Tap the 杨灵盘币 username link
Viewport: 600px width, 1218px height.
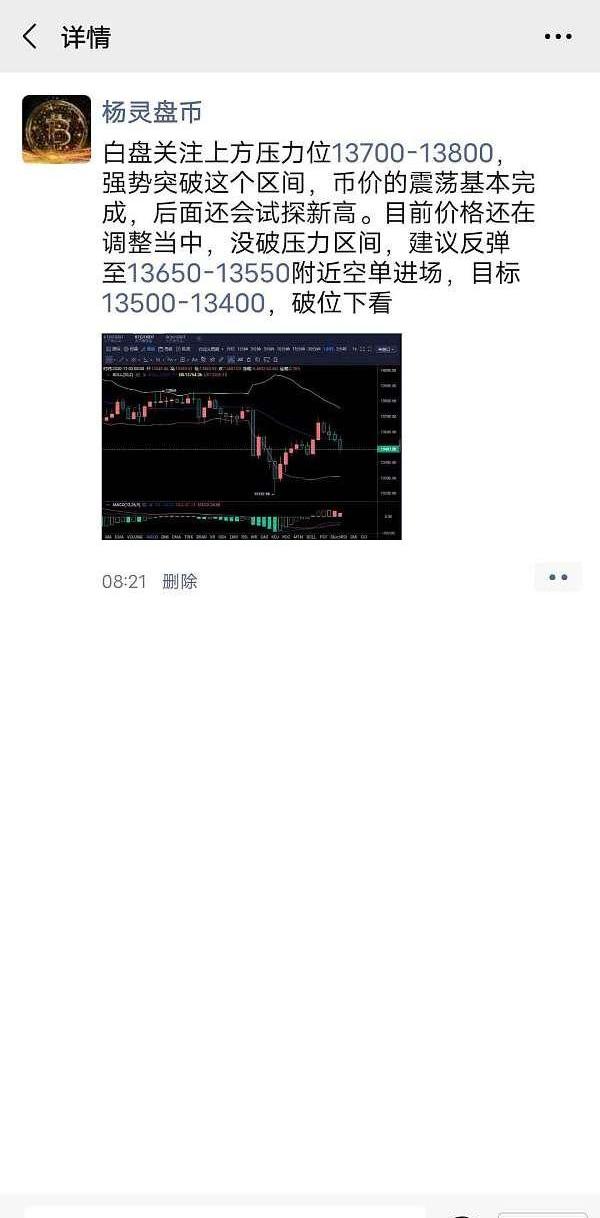[x=151, y=112]
